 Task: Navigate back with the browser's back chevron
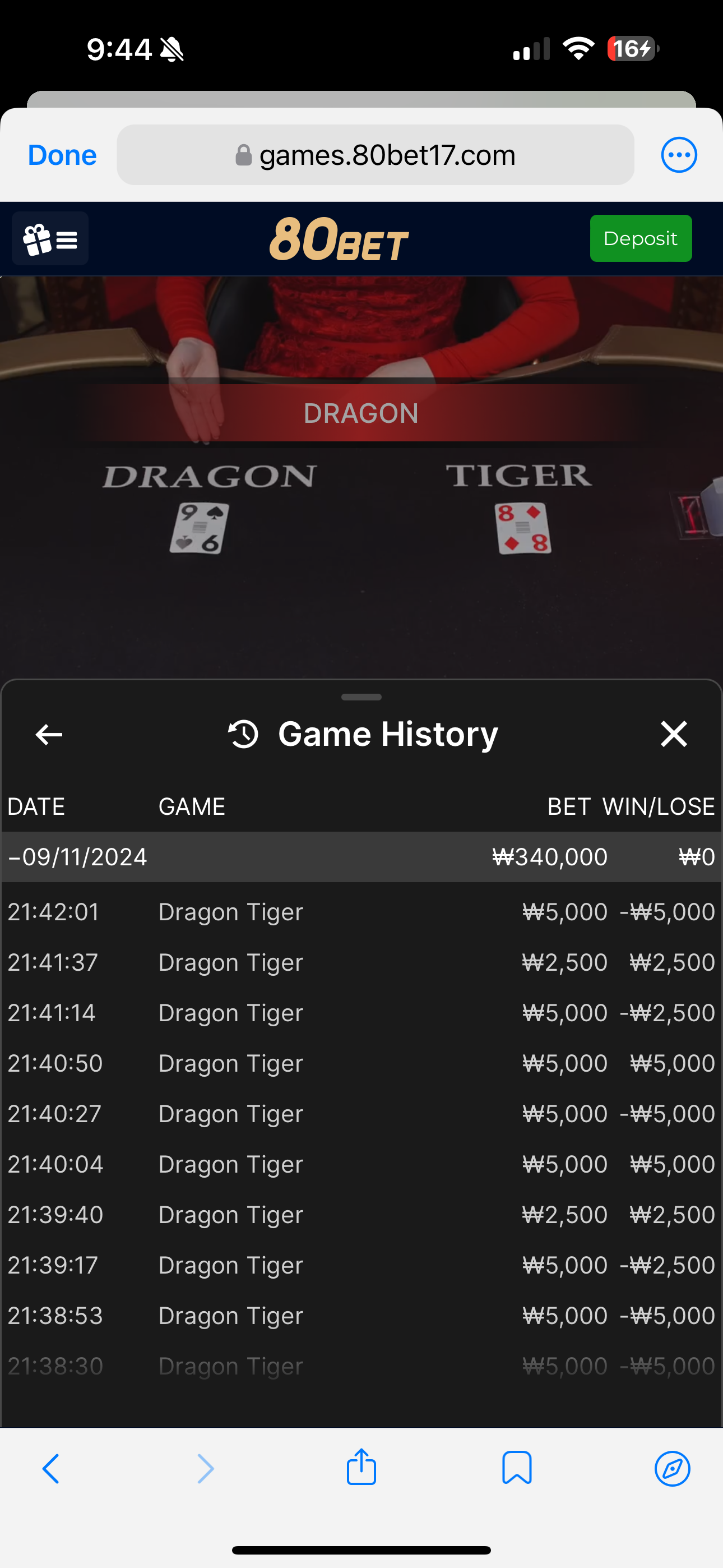pos(51,1468)
